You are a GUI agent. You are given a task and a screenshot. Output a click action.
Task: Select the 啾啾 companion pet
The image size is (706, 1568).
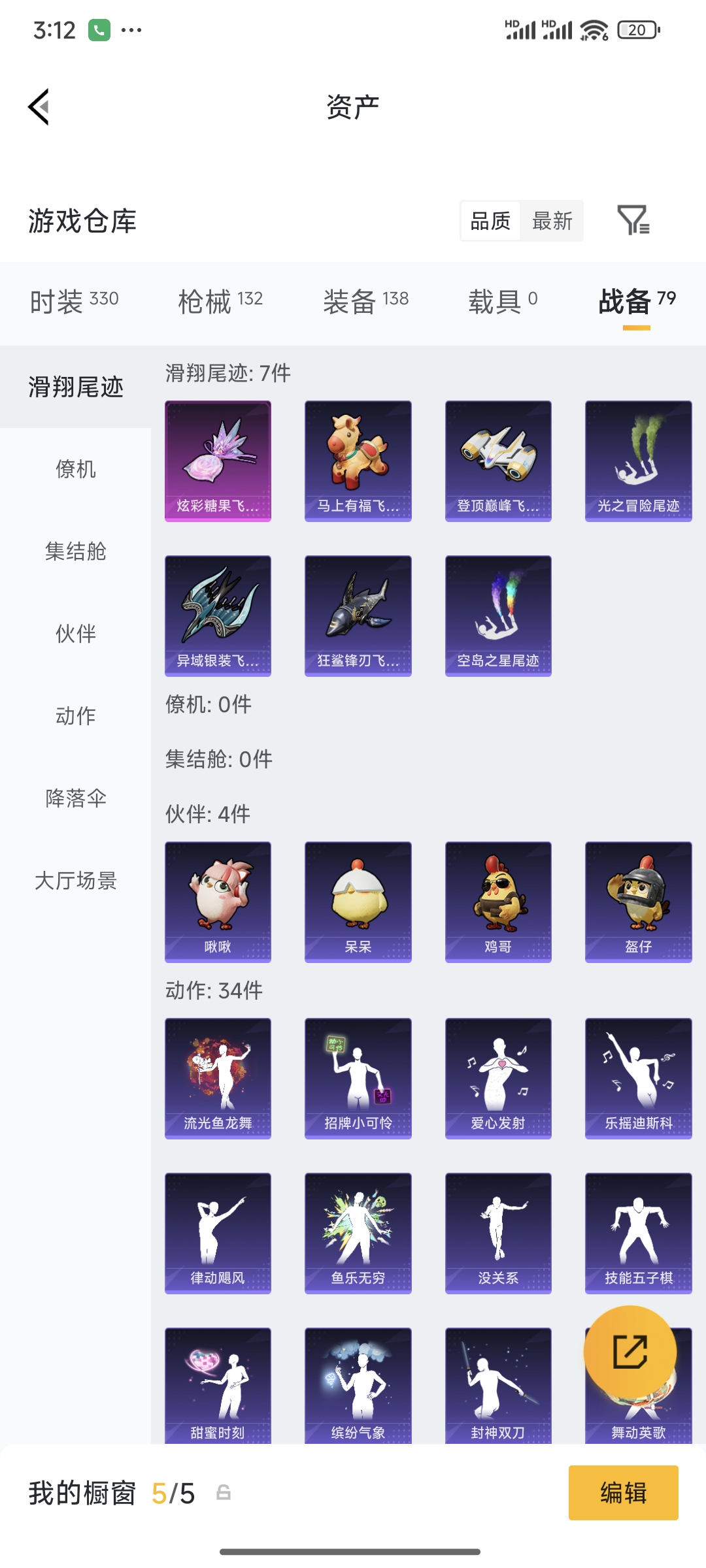pos(218,902)
